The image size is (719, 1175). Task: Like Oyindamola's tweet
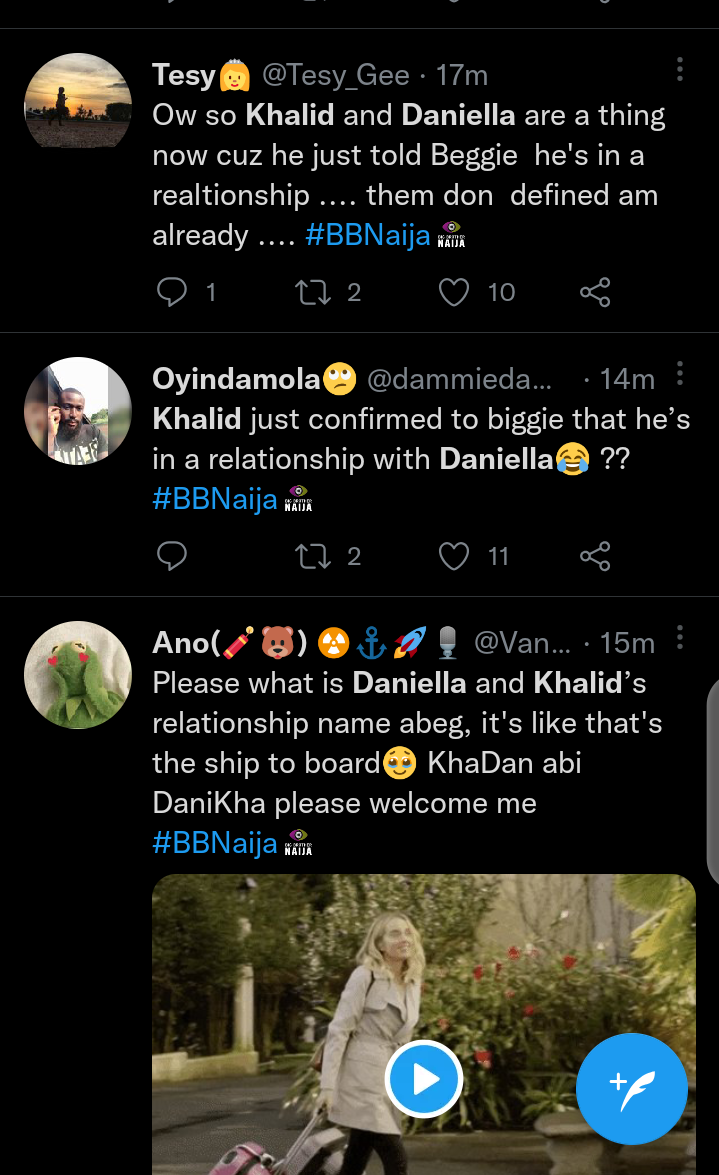tap(454, 556)
